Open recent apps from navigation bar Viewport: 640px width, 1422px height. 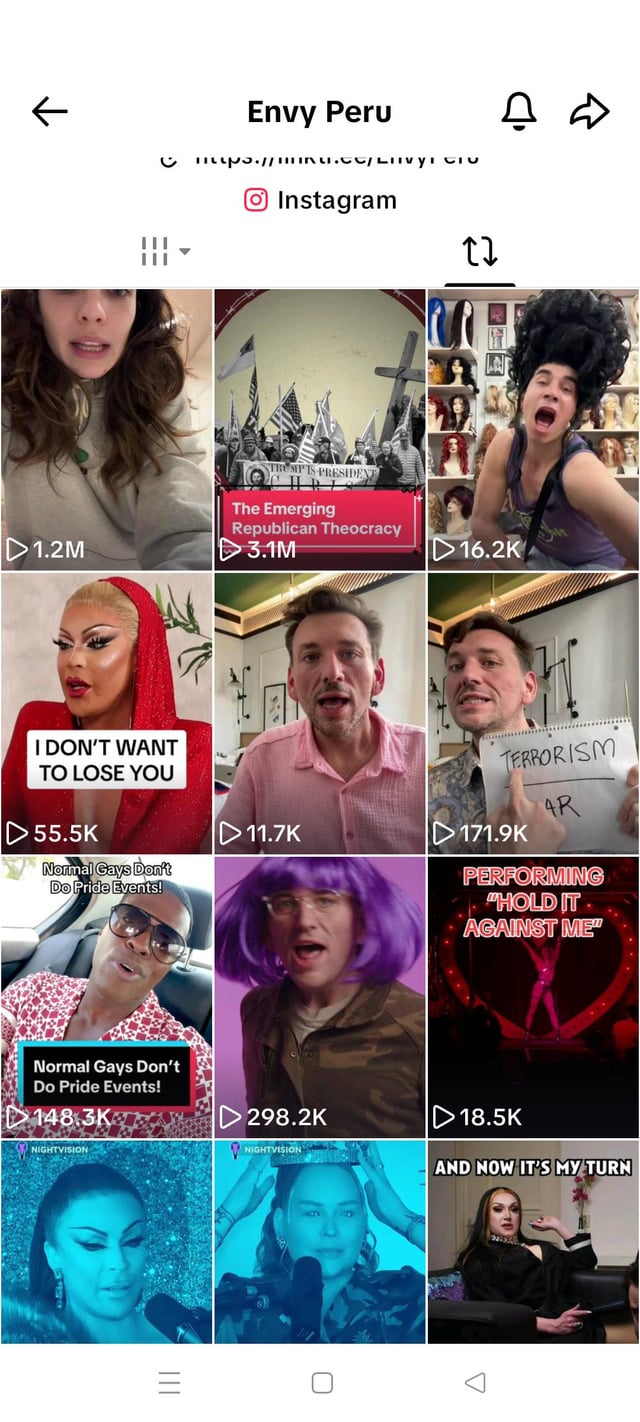tap(169, 1383)
